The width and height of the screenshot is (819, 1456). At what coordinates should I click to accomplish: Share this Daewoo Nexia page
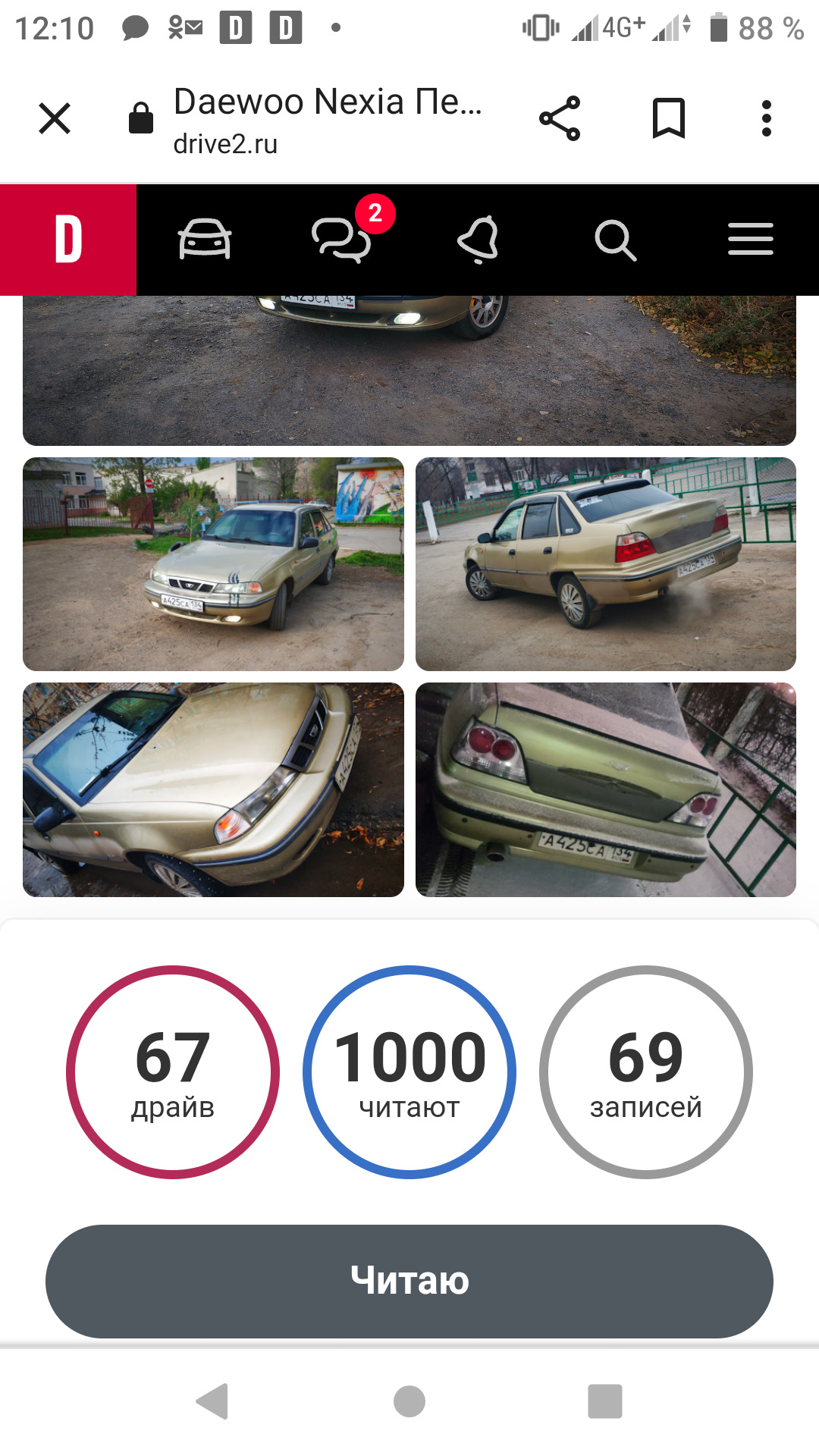point(560,118)
